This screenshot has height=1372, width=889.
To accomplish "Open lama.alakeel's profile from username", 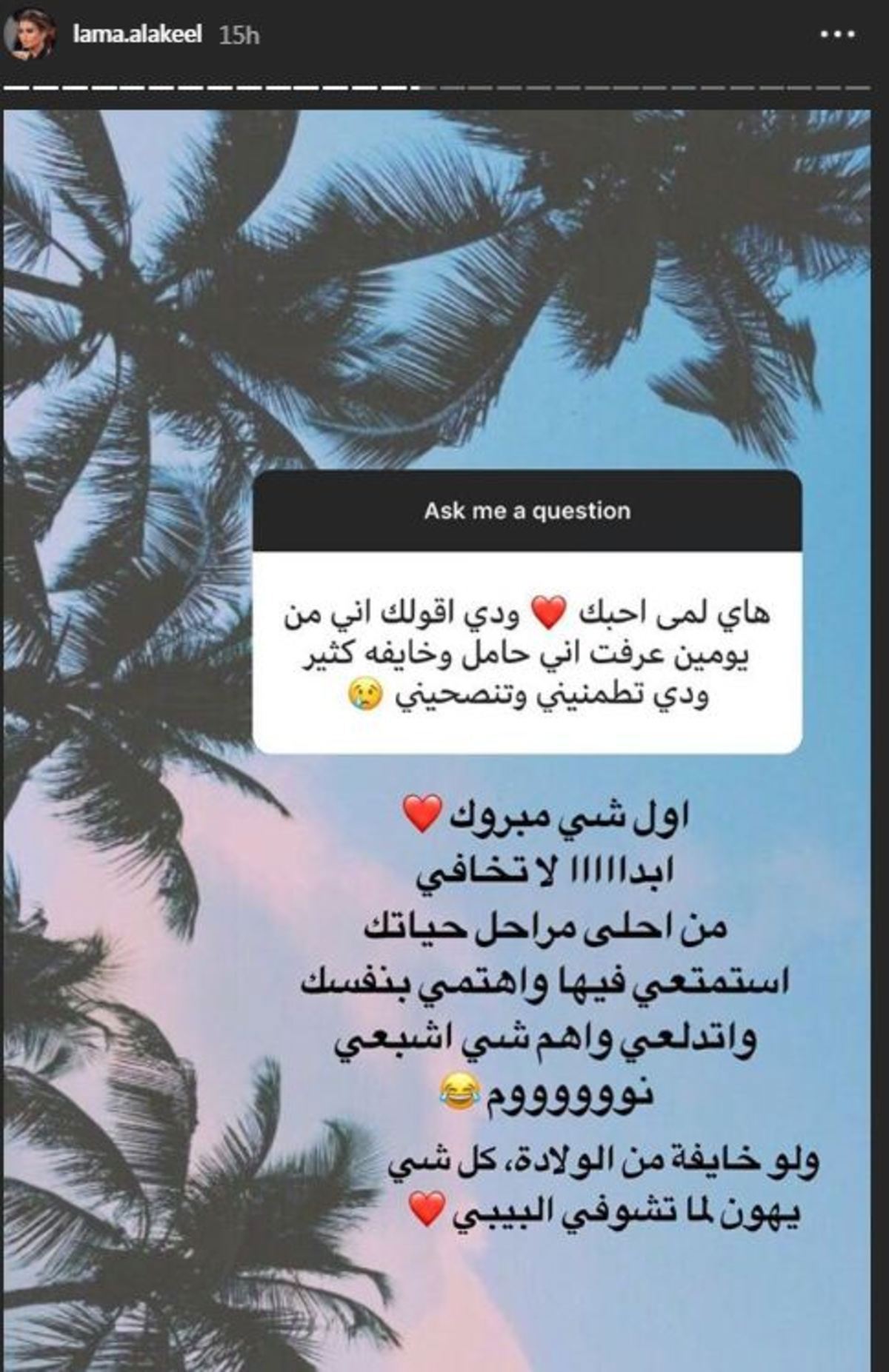I will pos(137,35).
